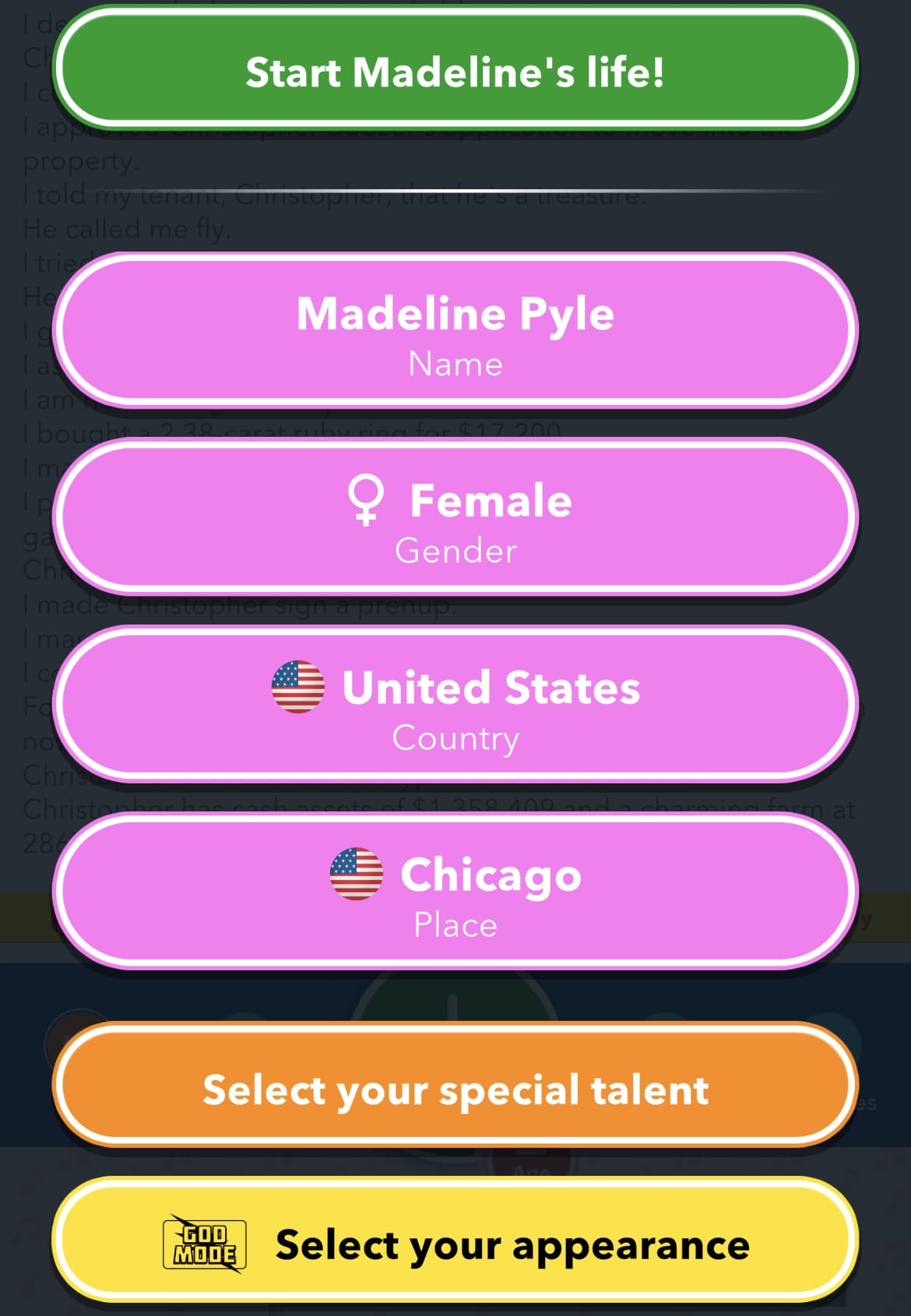The width and height of the screenshot is (911, 1316).
Task: Edit the name field showing Madeline Pyle
Action: point(455,331)
